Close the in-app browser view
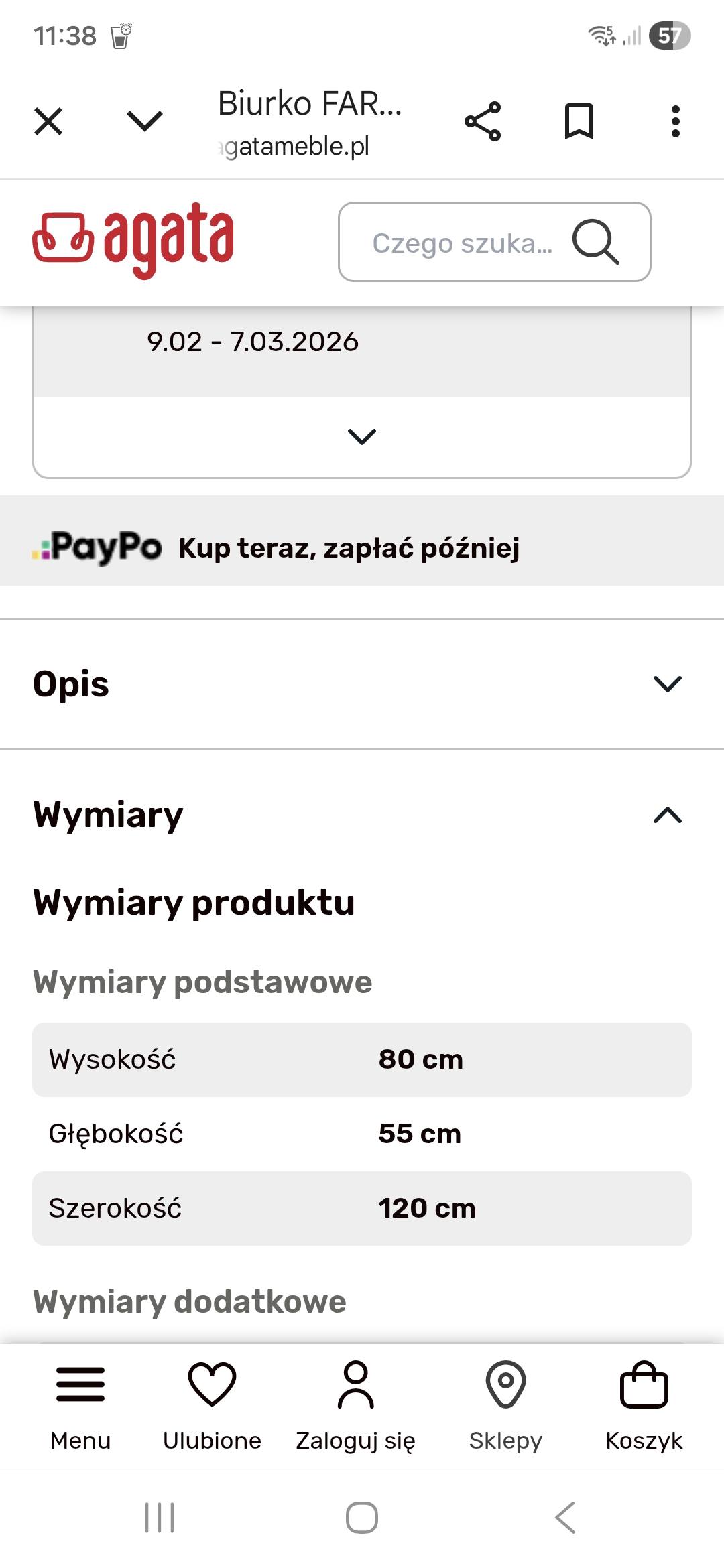 48,121
